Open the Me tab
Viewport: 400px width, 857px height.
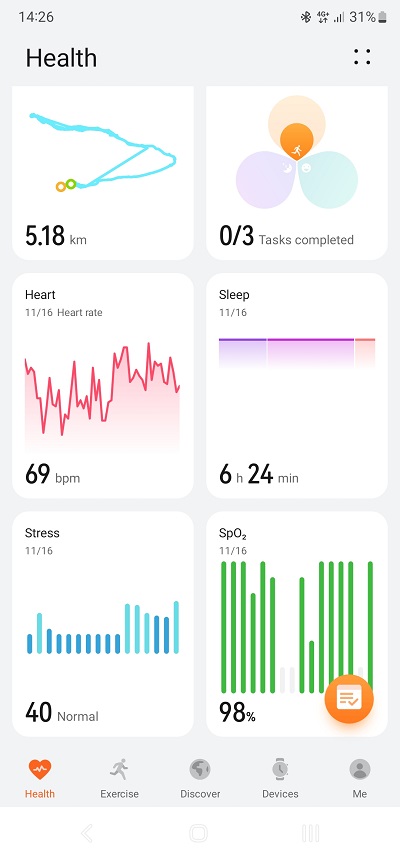360,778
